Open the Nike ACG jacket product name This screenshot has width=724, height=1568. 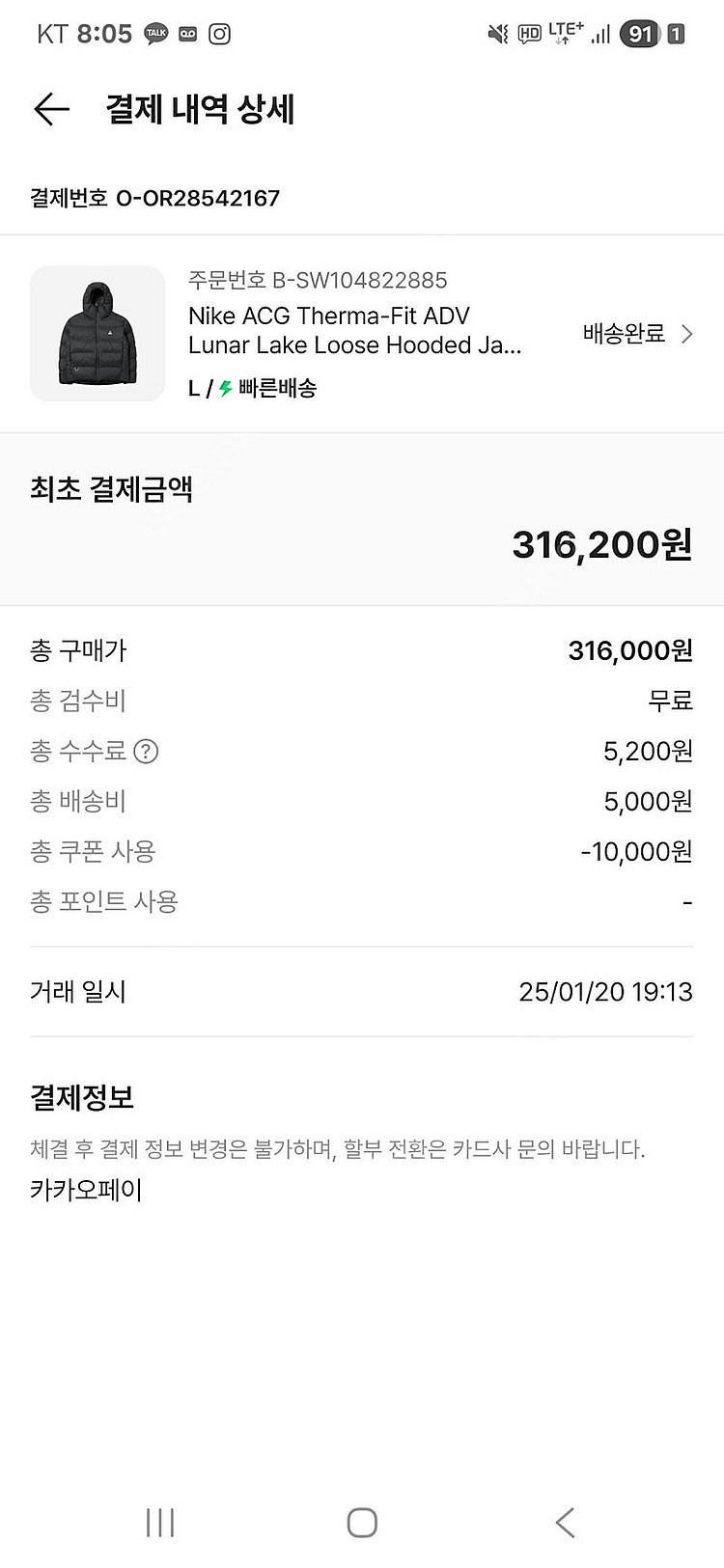click(355, 330)
